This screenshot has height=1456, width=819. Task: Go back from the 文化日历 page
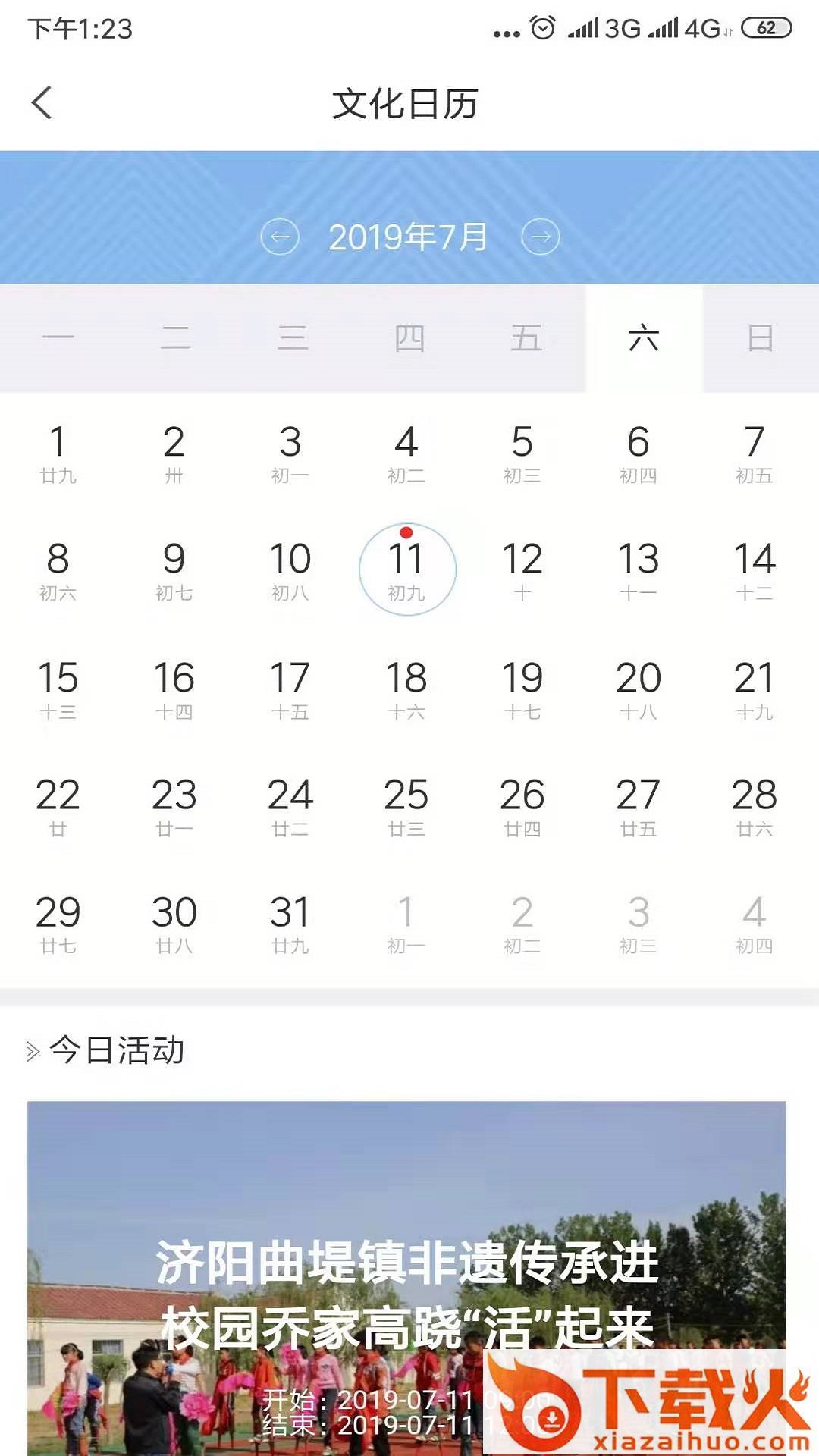pos(42,102)
